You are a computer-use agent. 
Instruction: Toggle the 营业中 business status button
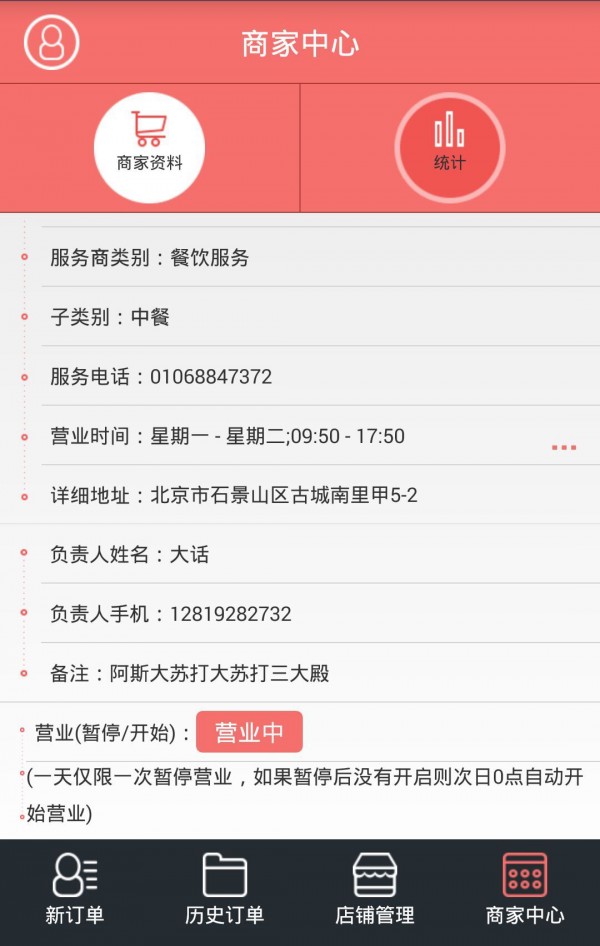coord(249,732)
